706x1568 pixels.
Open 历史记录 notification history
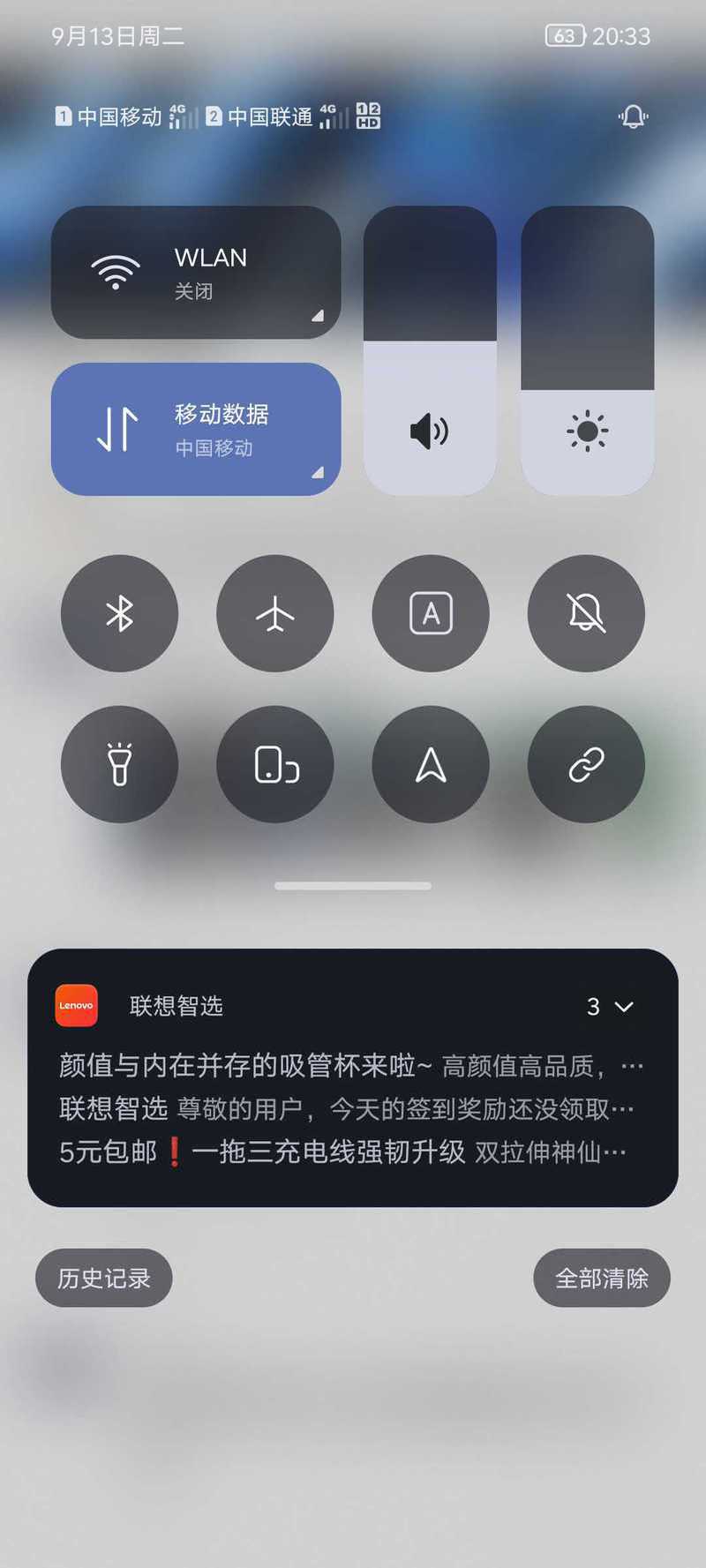pos(104,1278)
